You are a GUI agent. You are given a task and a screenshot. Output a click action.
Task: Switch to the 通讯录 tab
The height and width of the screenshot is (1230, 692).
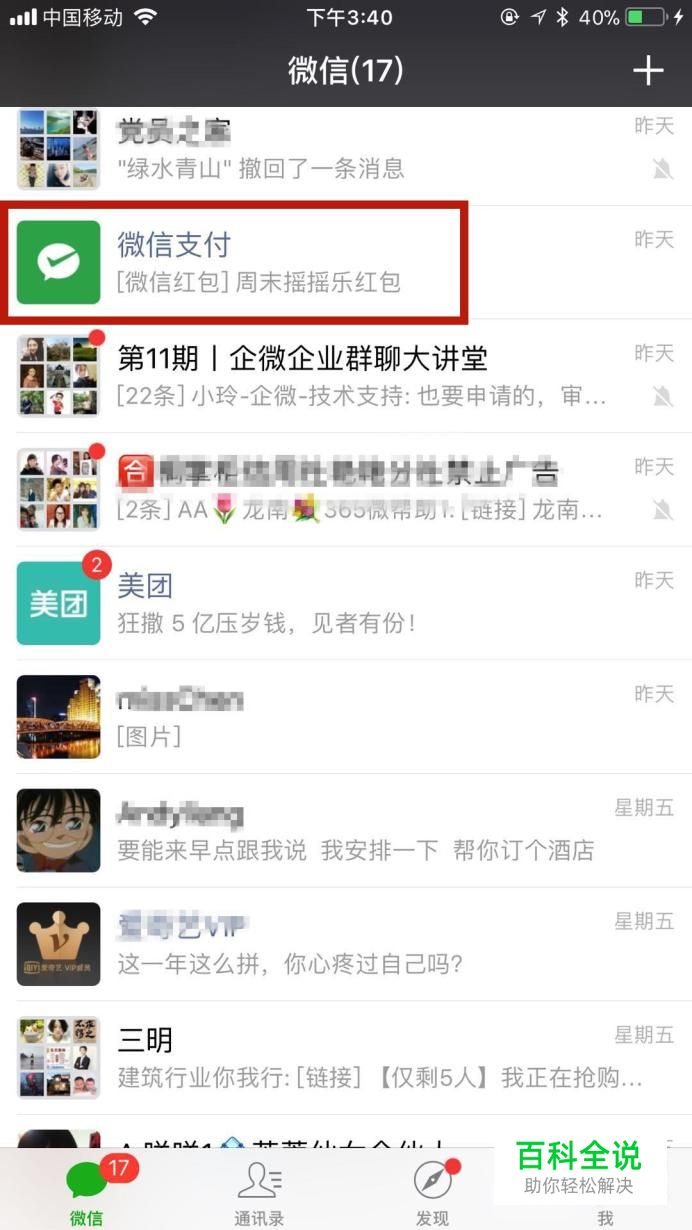(259, 1192)
